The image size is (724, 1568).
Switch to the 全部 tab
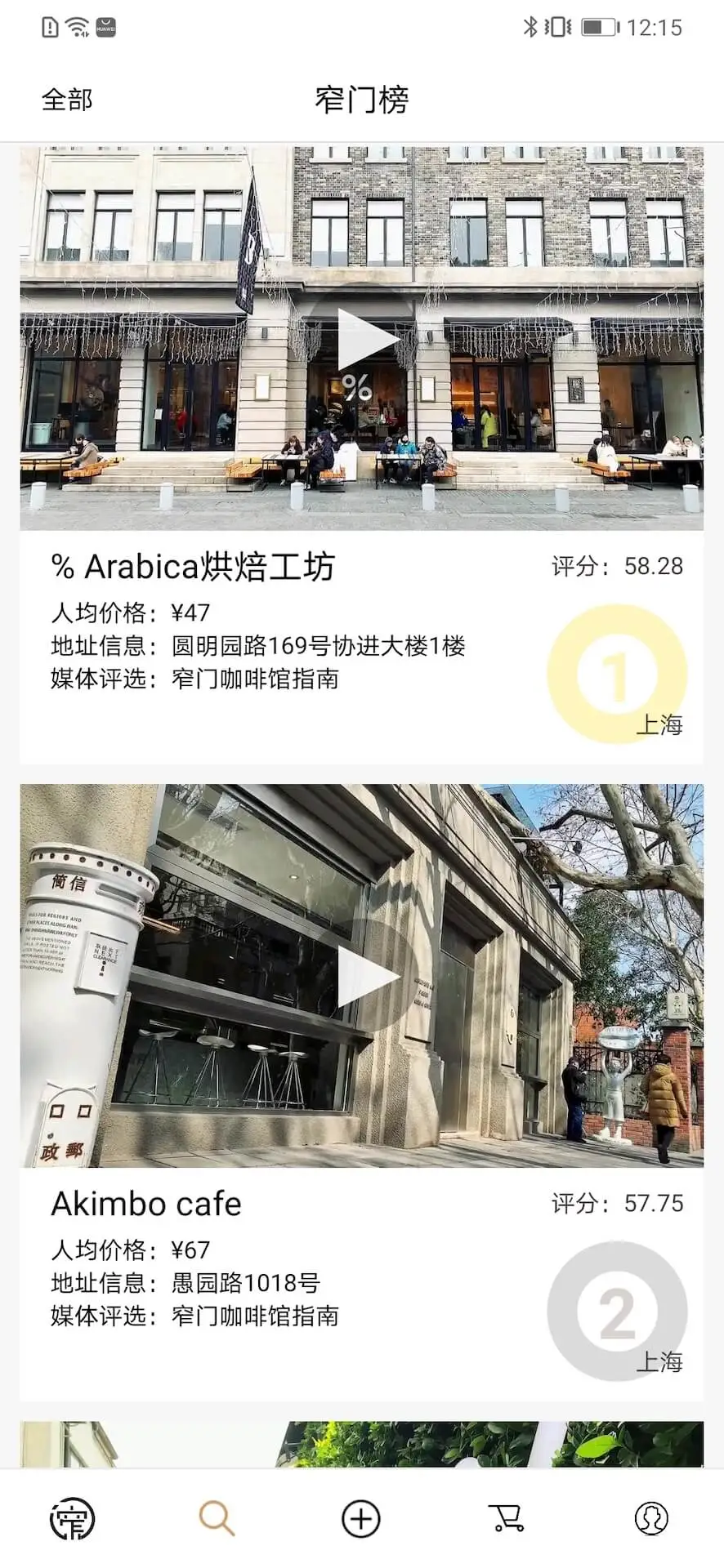pyautogui.click(x=66, y=100)
